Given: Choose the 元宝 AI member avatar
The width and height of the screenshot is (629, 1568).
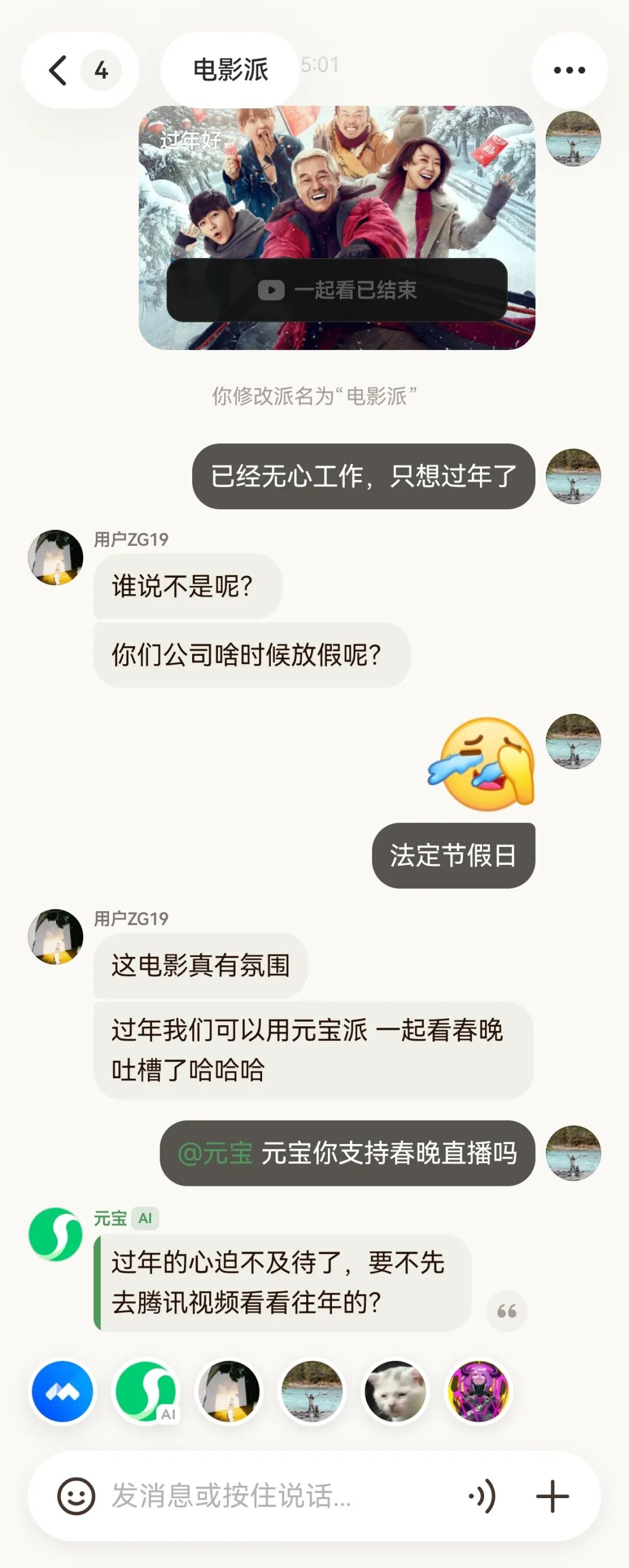Looking at the screenshot, I should [x=146, y=1391].
